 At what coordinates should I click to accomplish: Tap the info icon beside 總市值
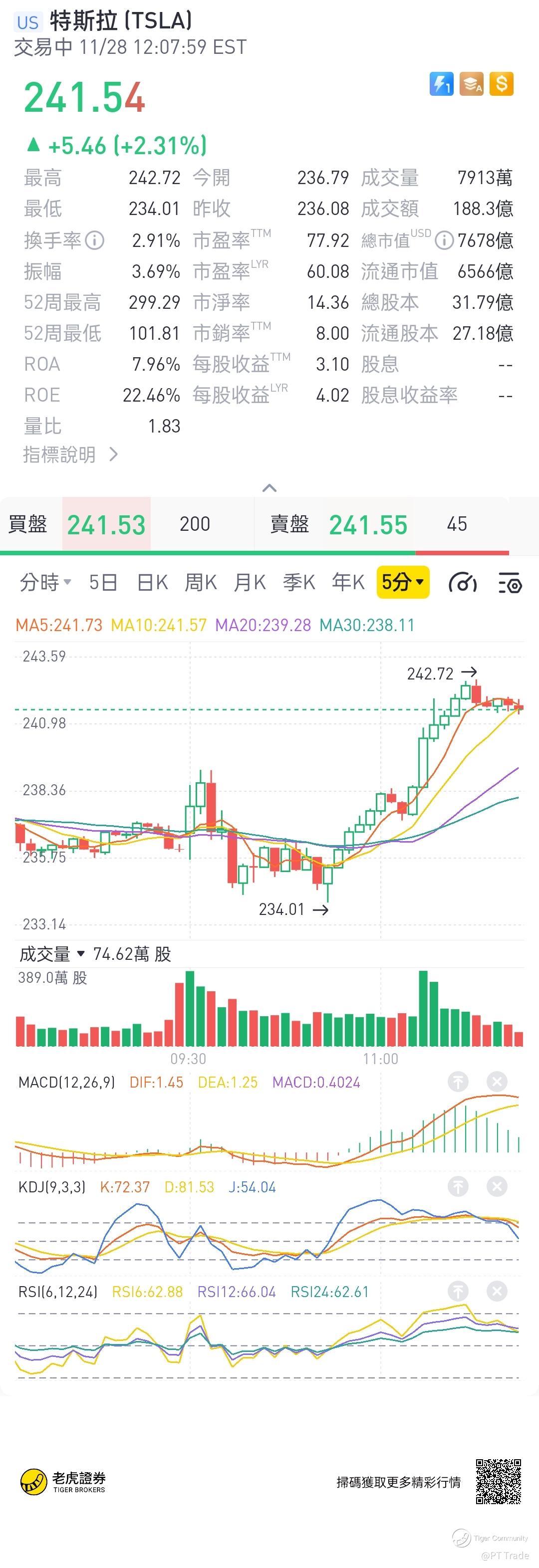point(444,240)
